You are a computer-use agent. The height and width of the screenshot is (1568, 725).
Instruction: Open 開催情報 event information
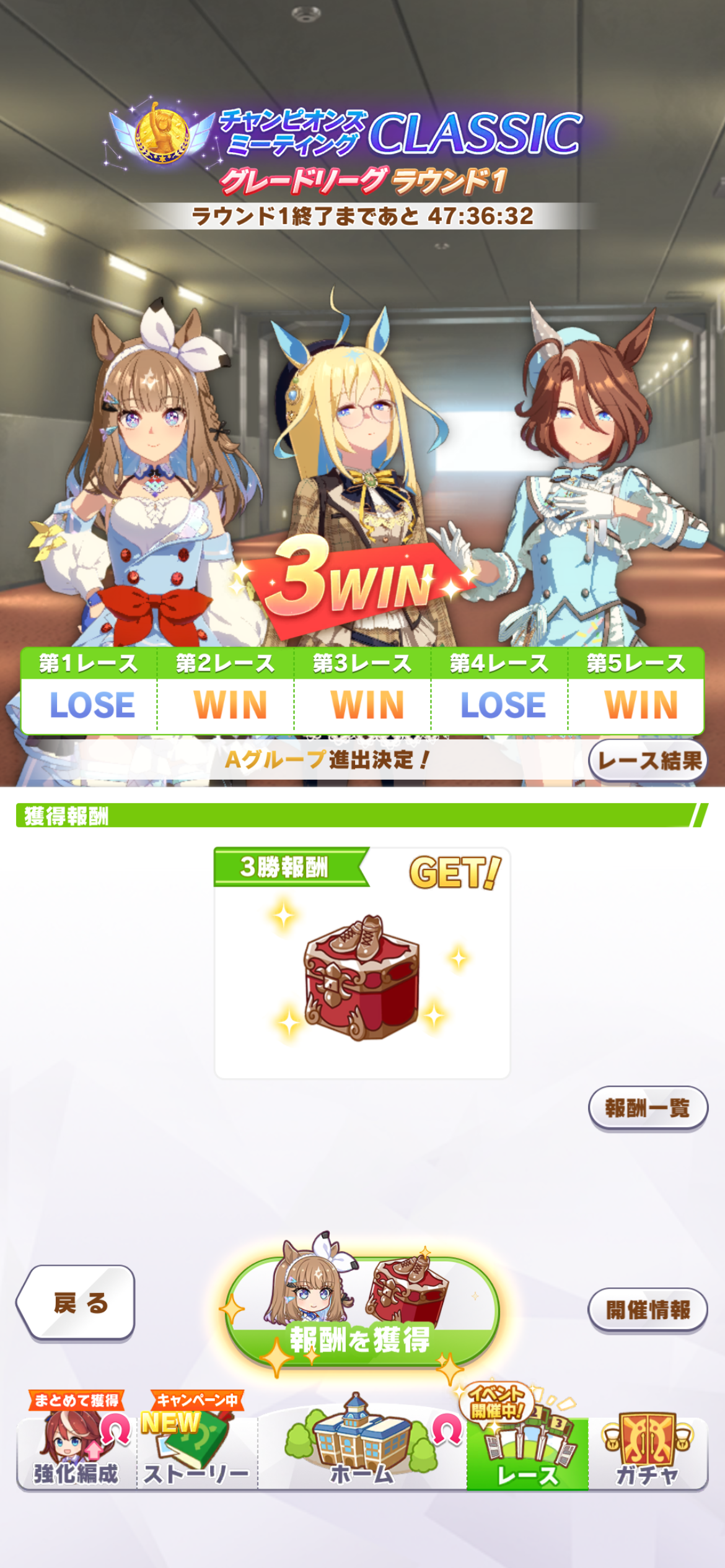click(648, 1310)
